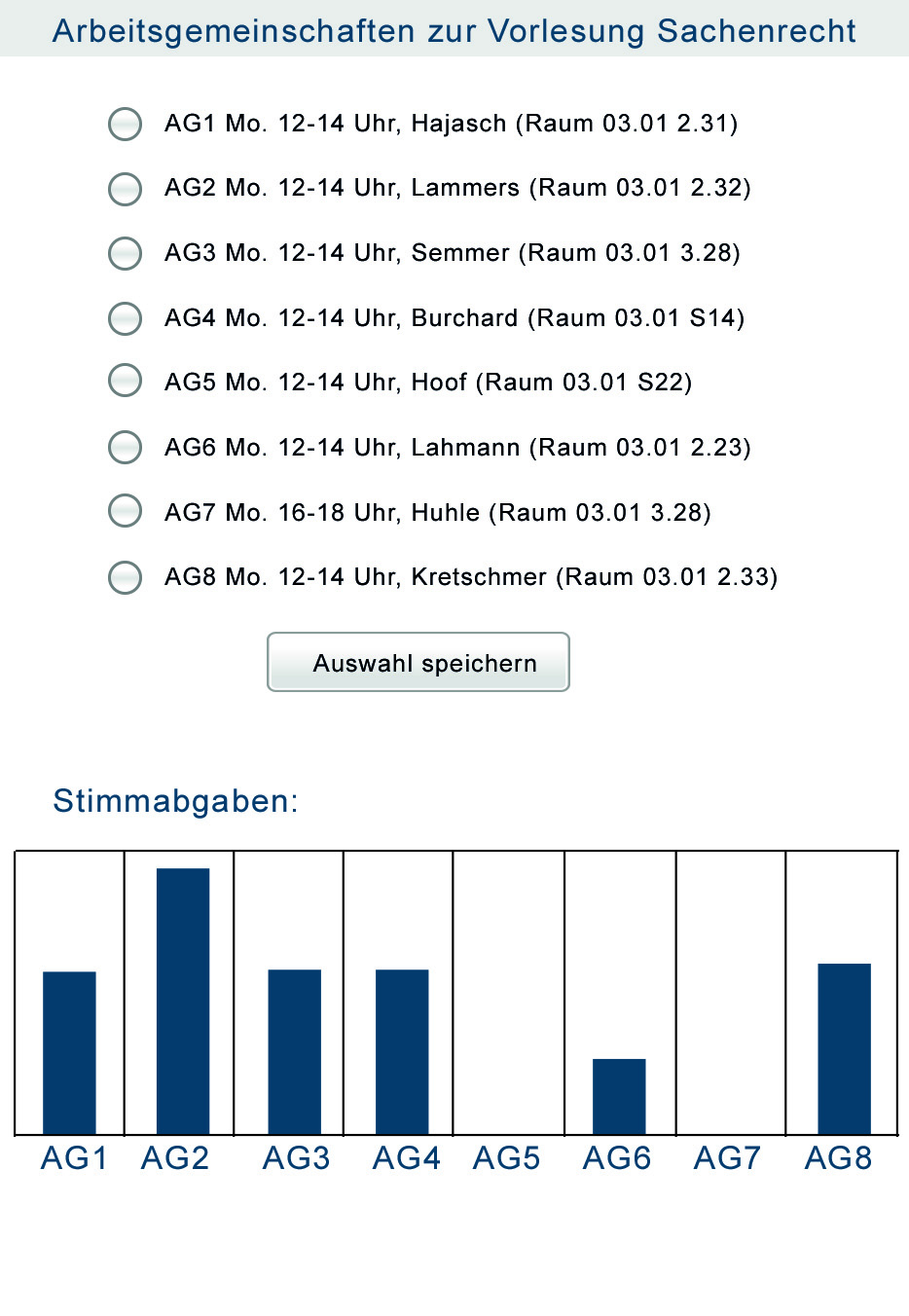909x1316 pixels.
Task: Select the AG4 Burchard option
Action: coord(125,318)
